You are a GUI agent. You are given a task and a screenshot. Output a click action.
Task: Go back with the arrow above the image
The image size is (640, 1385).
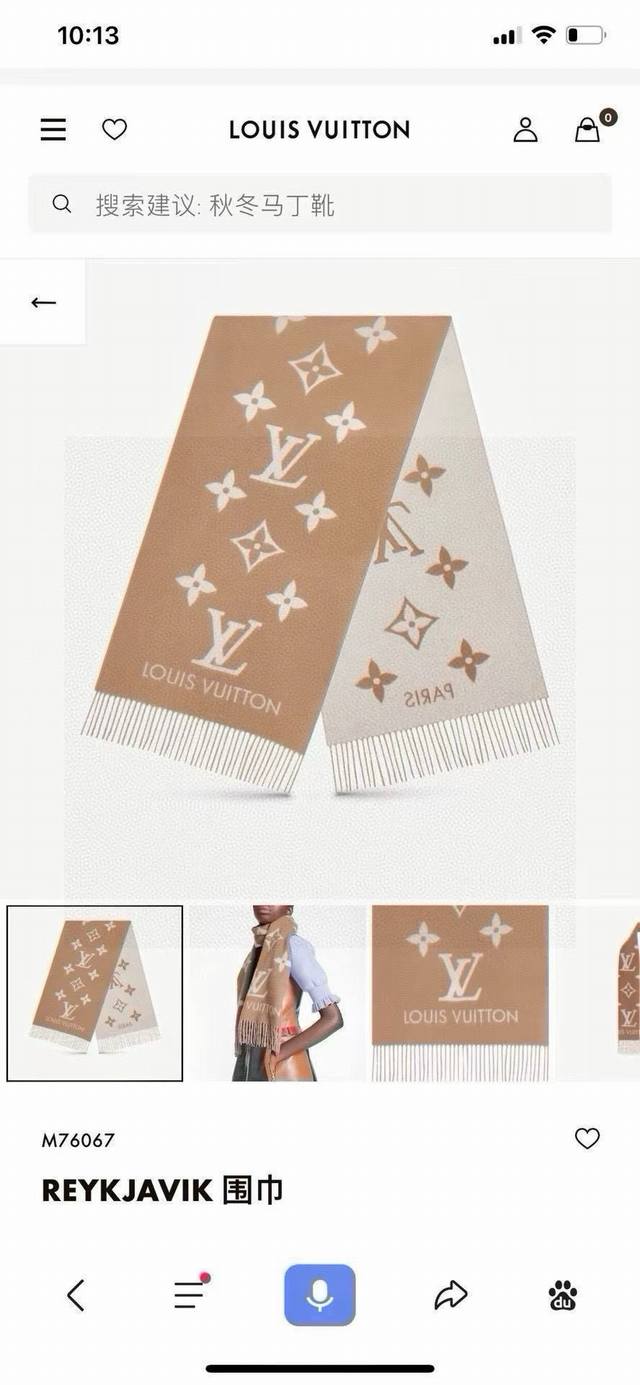coord(43,302)
